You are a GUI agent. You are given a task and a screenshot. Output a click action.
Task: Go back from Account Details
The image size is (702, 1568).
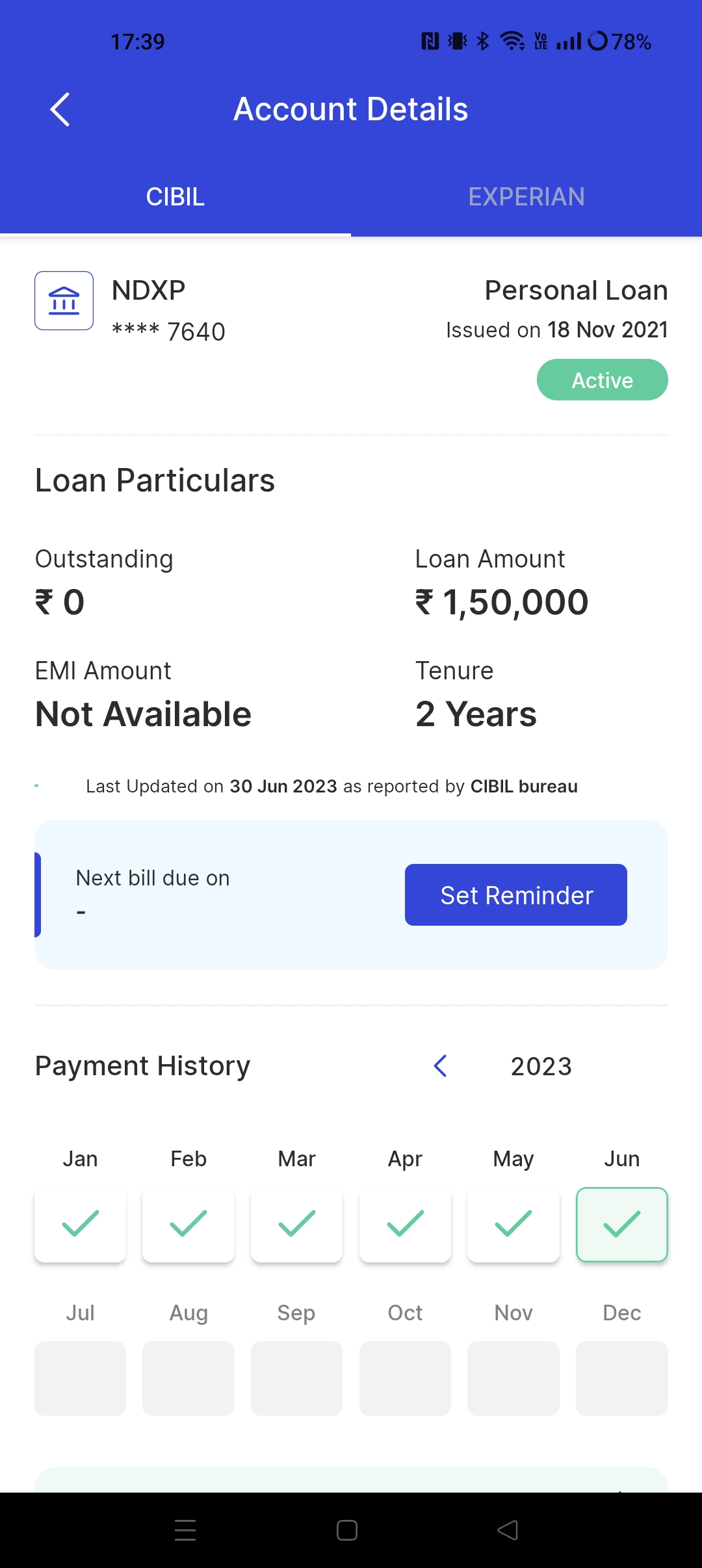(x=60, y=109)
